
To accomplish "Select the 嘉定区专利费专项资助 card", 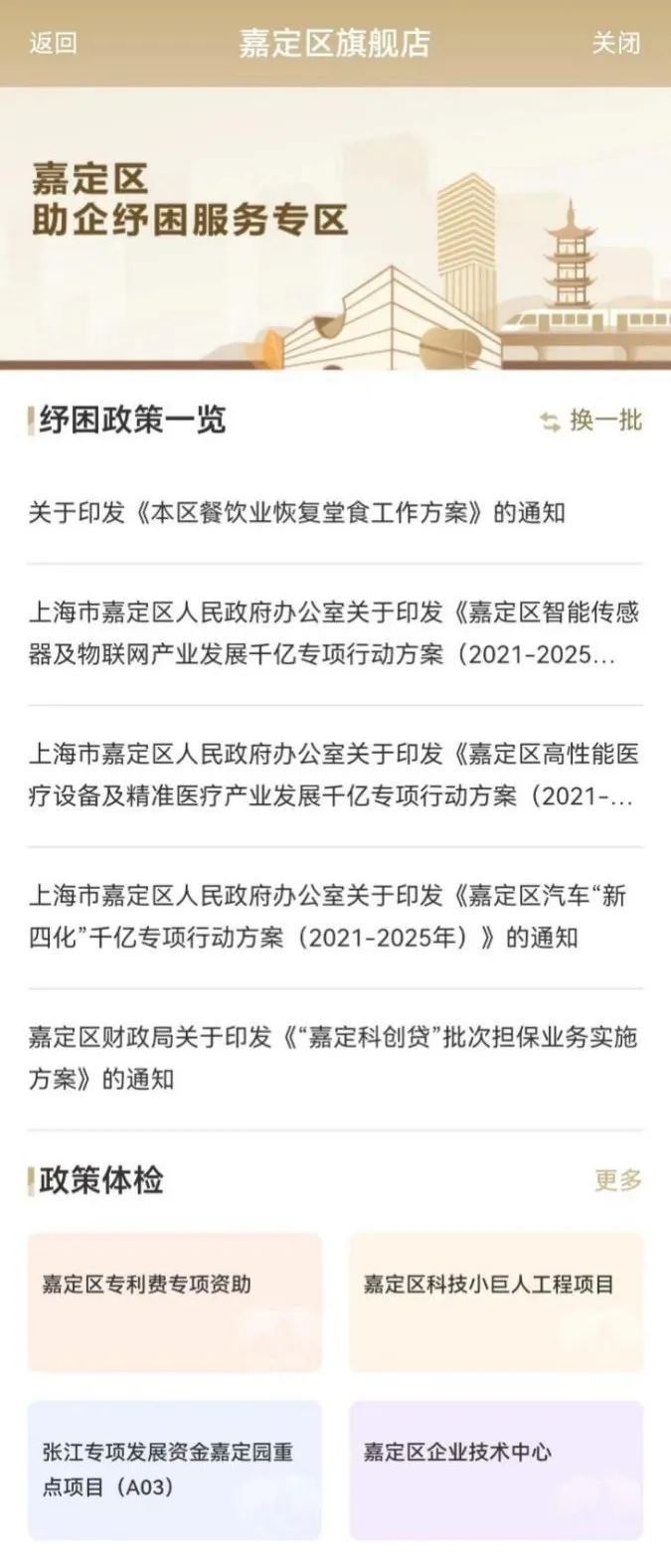I will click(175, 1303).
